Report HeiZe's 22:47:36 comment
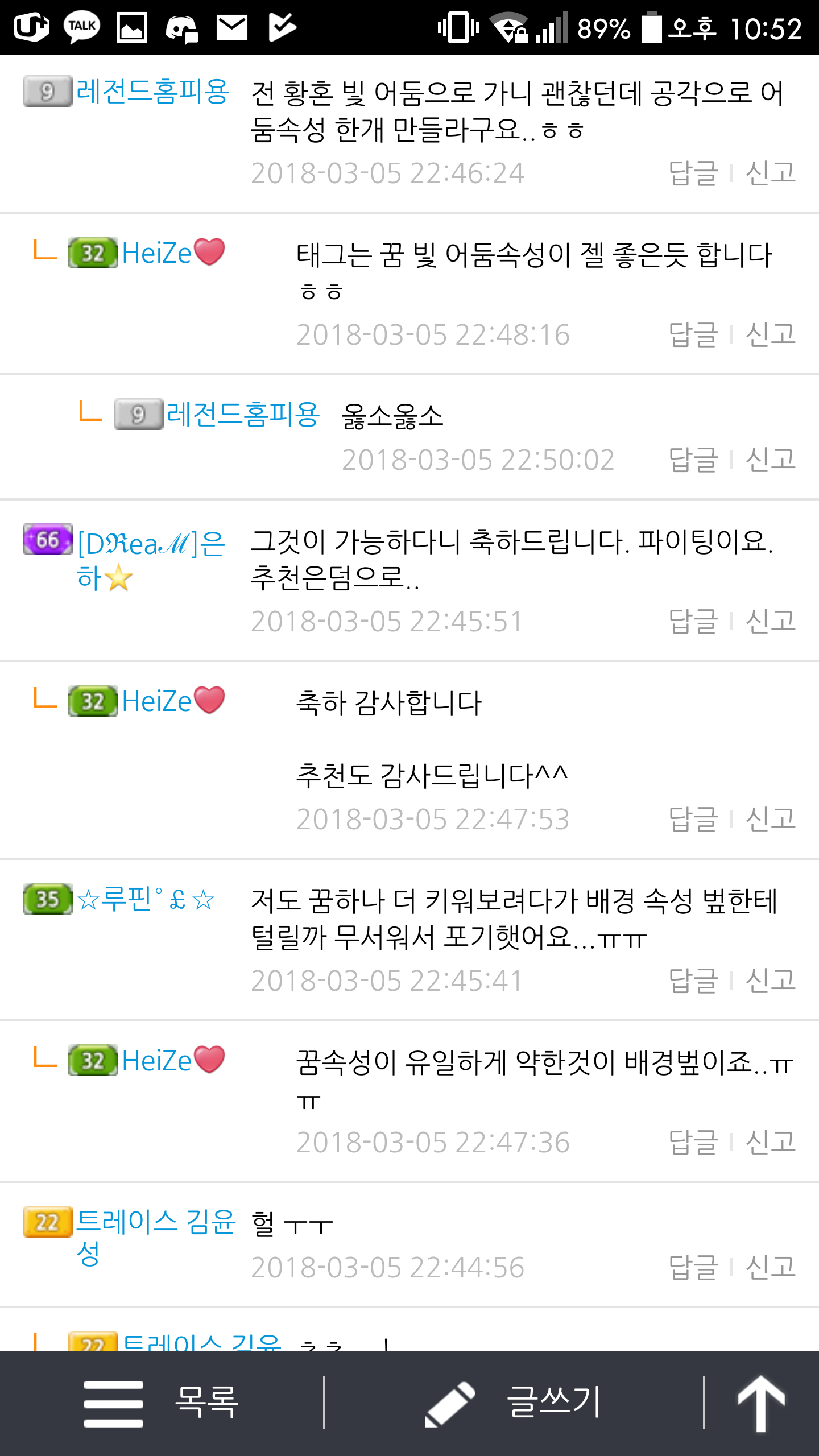 (x=771, y=1142)
